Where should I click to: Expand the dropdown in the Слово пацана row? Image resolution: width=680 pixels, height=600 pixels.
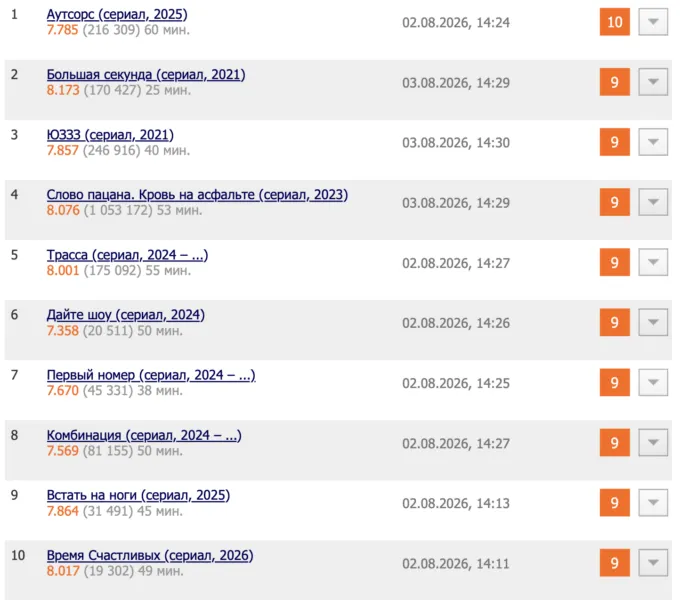click(653, 202)
